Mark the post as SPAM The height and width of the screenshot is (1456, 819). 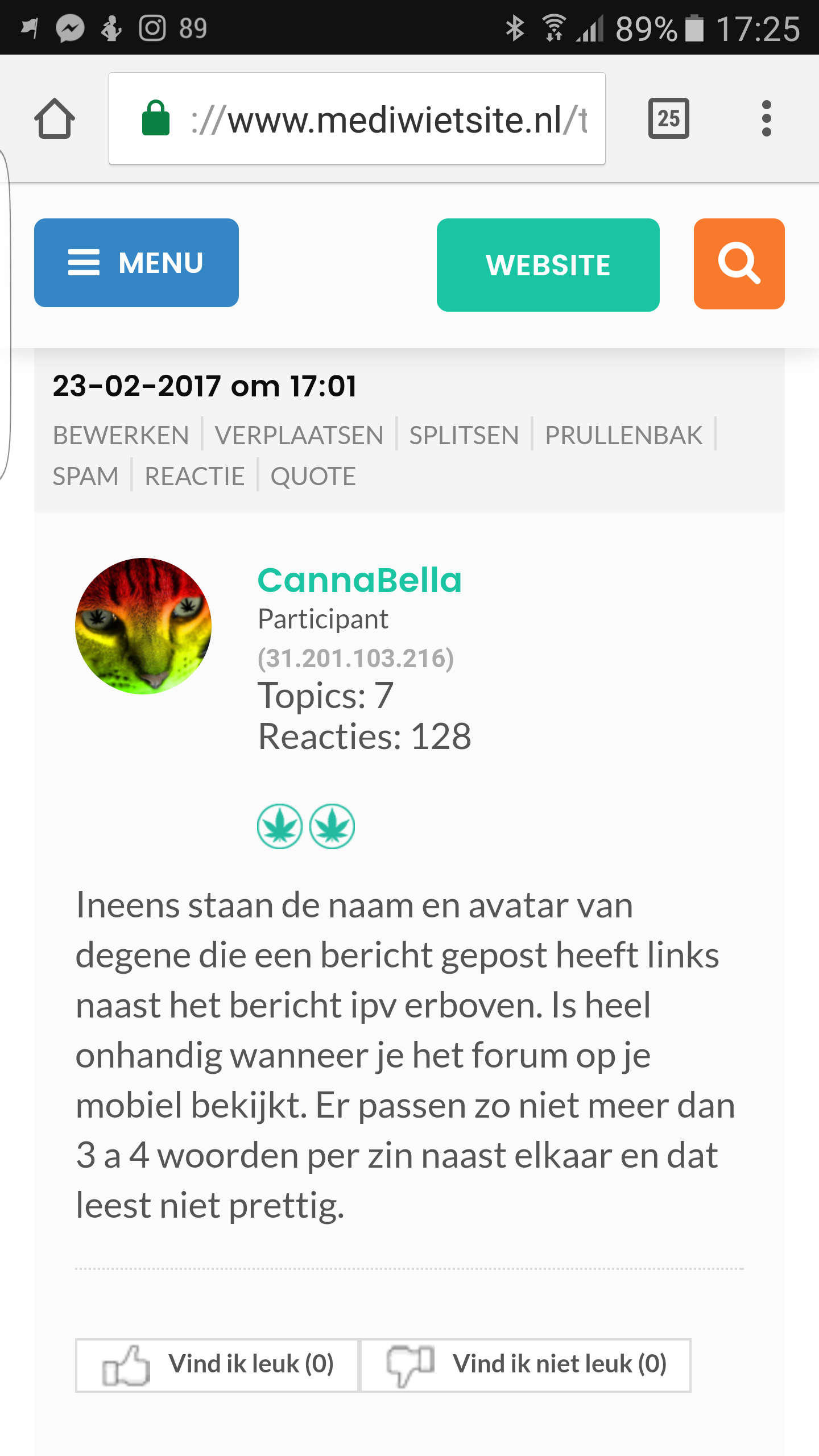[85, 477]
